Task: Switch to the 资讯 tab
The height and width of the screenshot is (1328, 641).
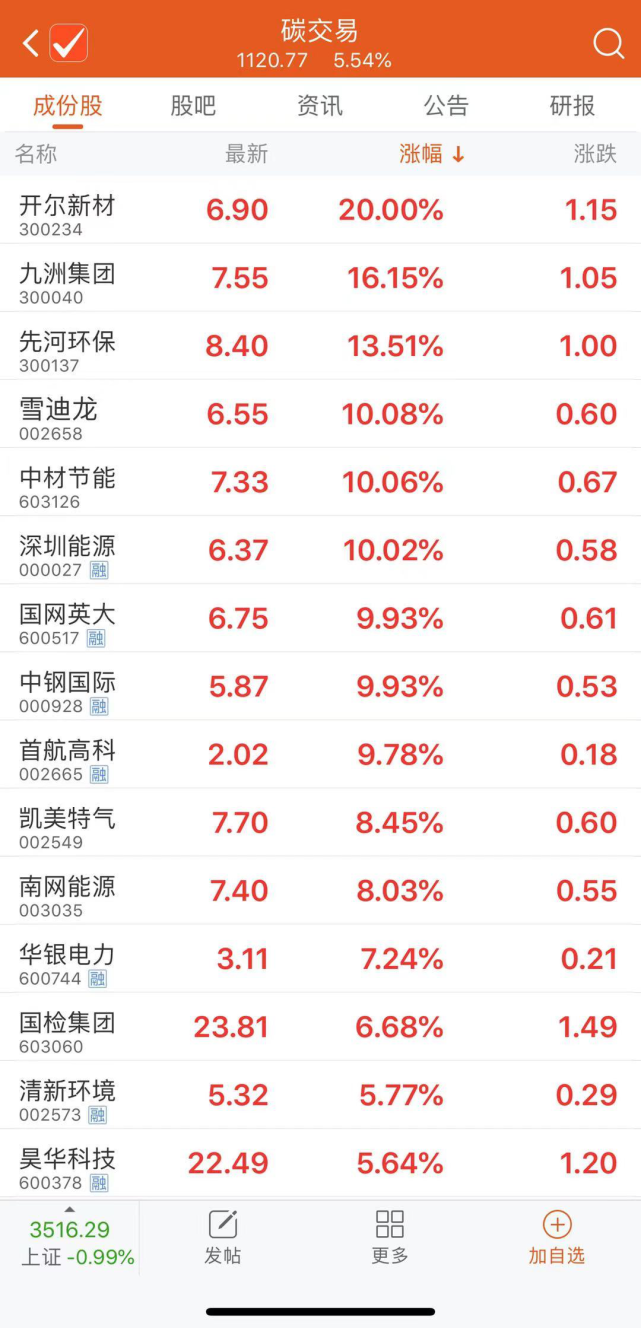Action: 320,106
